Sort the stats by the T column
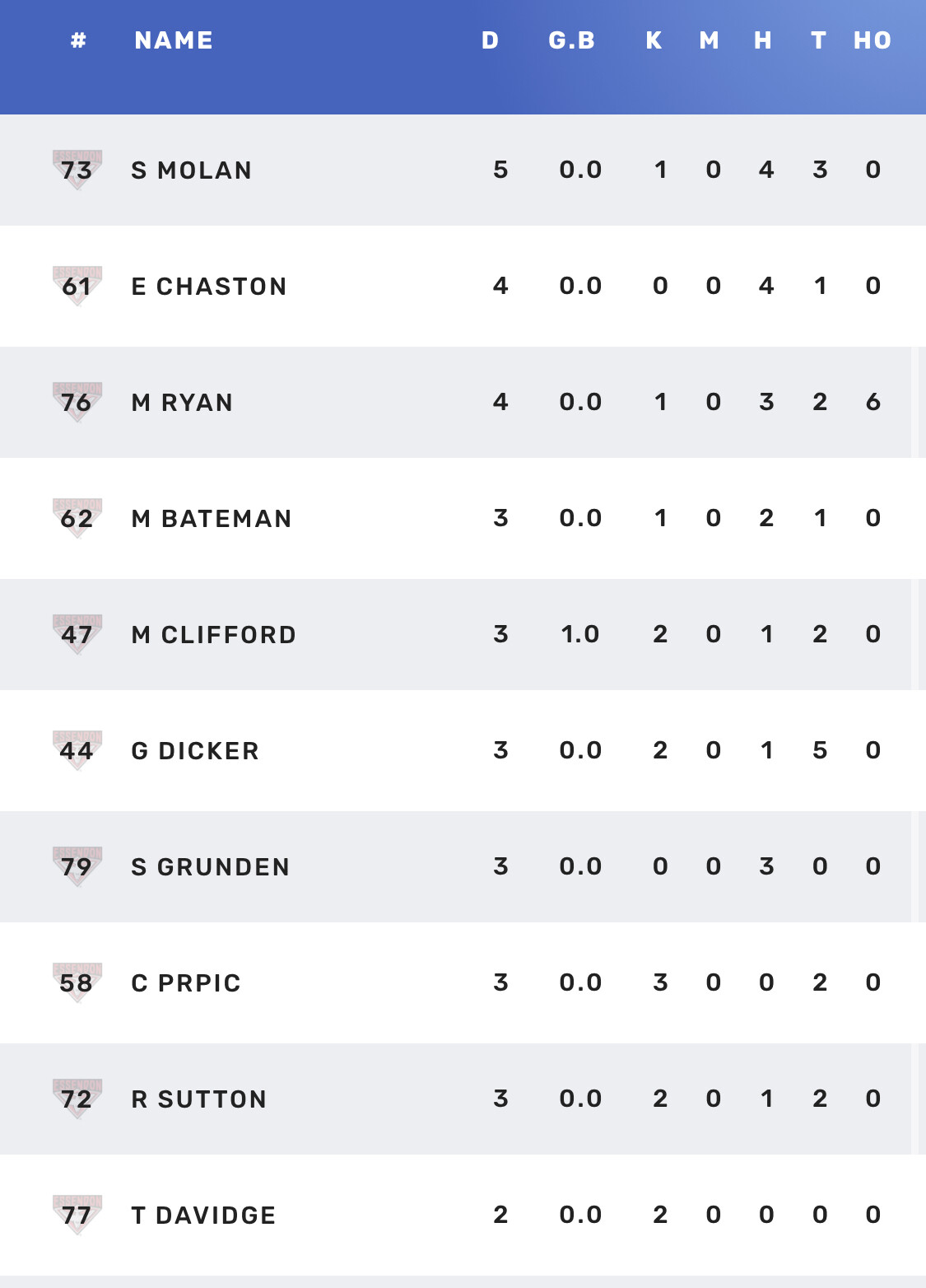 point(818,40)
